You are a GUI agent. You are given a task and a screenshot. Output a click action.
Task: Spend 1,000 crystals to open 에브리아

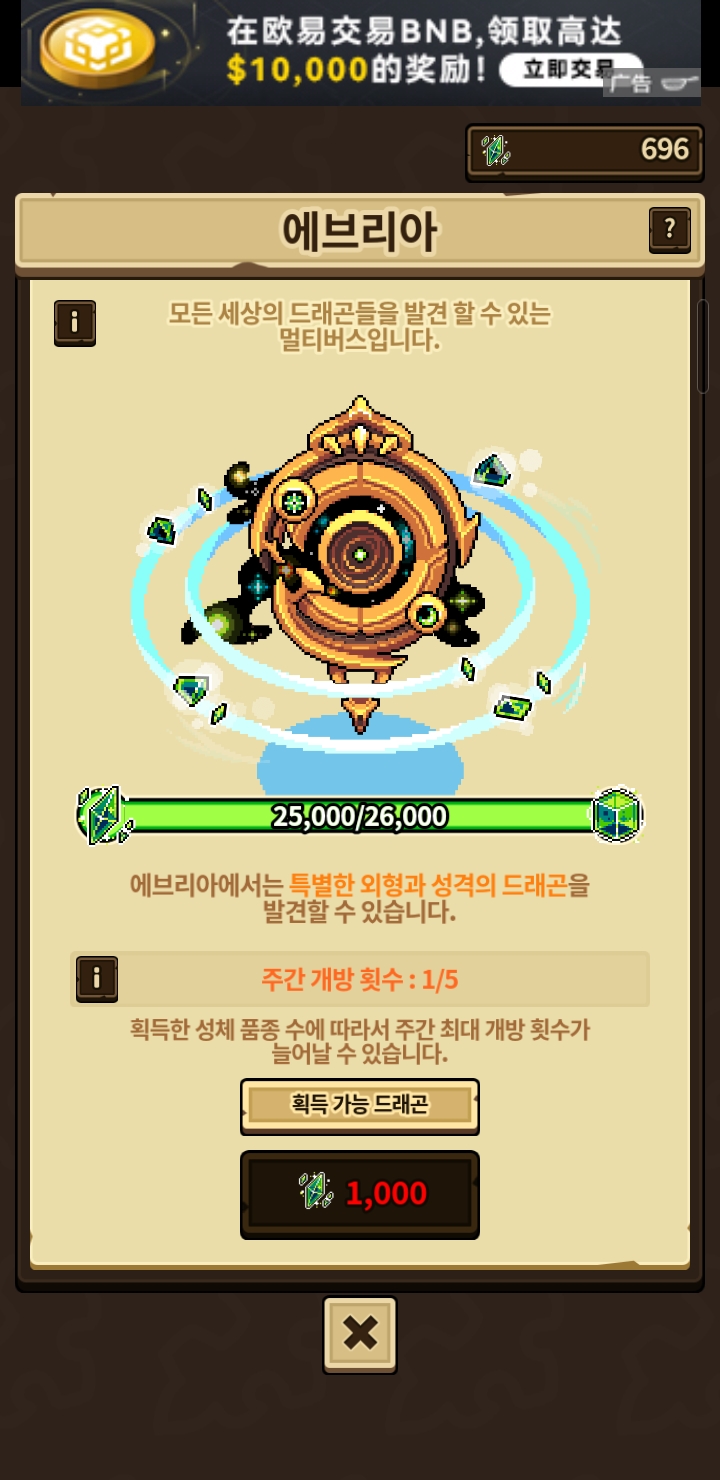pyautogui.click(x=360, y=1194)
